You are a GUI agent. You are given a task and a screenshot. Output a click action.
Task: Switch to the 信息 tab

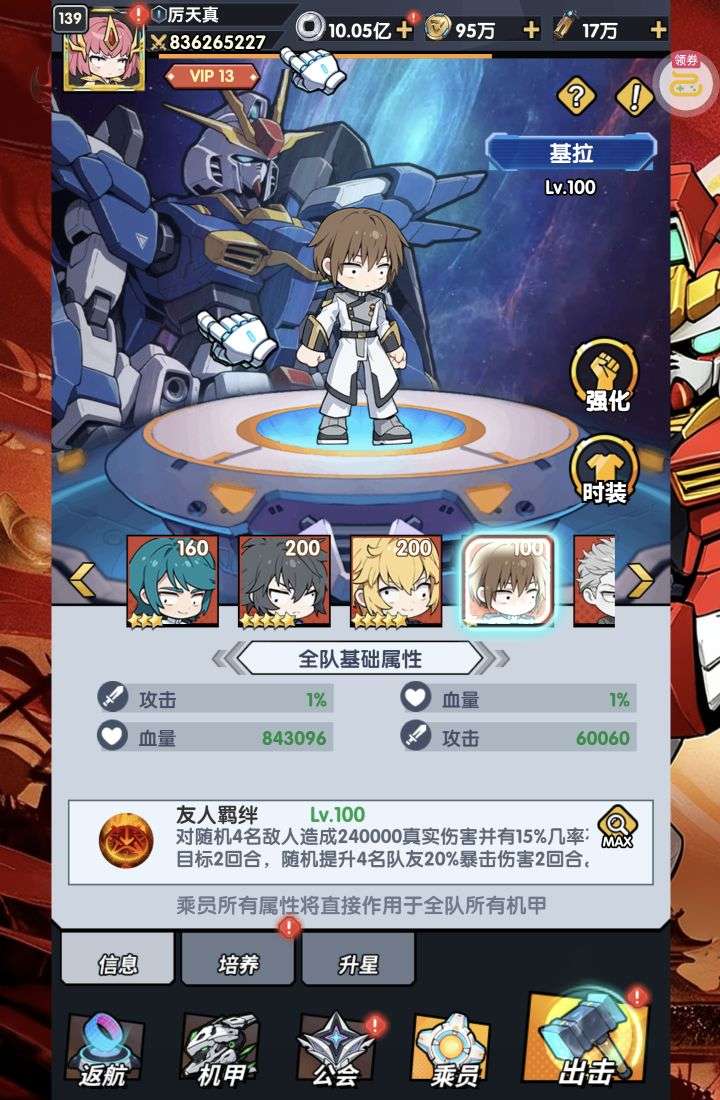(118, 963)
